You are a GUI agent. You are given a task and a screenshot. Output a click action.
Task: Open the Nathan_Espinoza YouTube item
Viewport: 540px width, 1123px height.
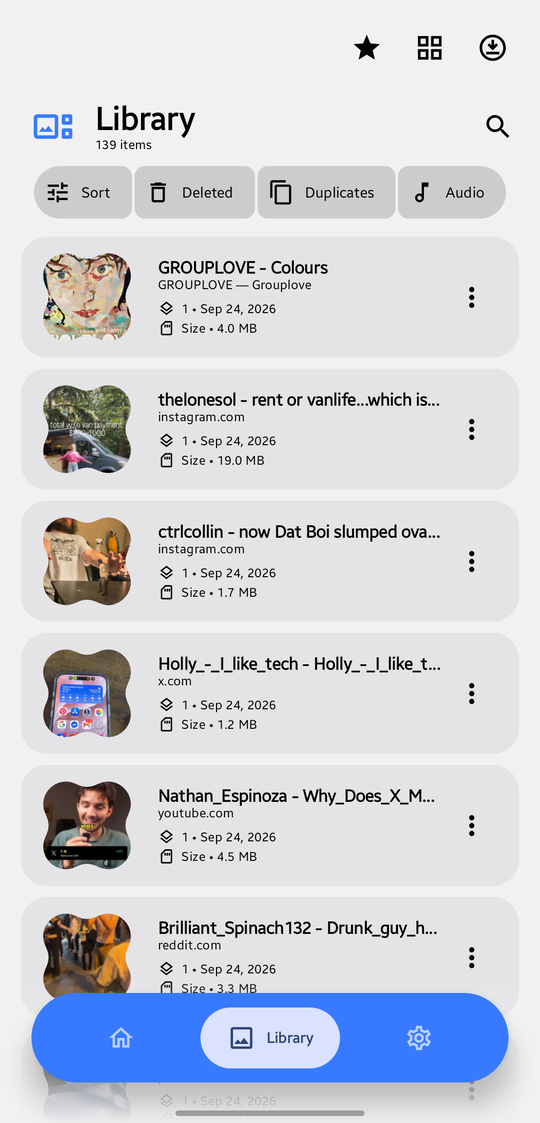click(x=270, y=825)
